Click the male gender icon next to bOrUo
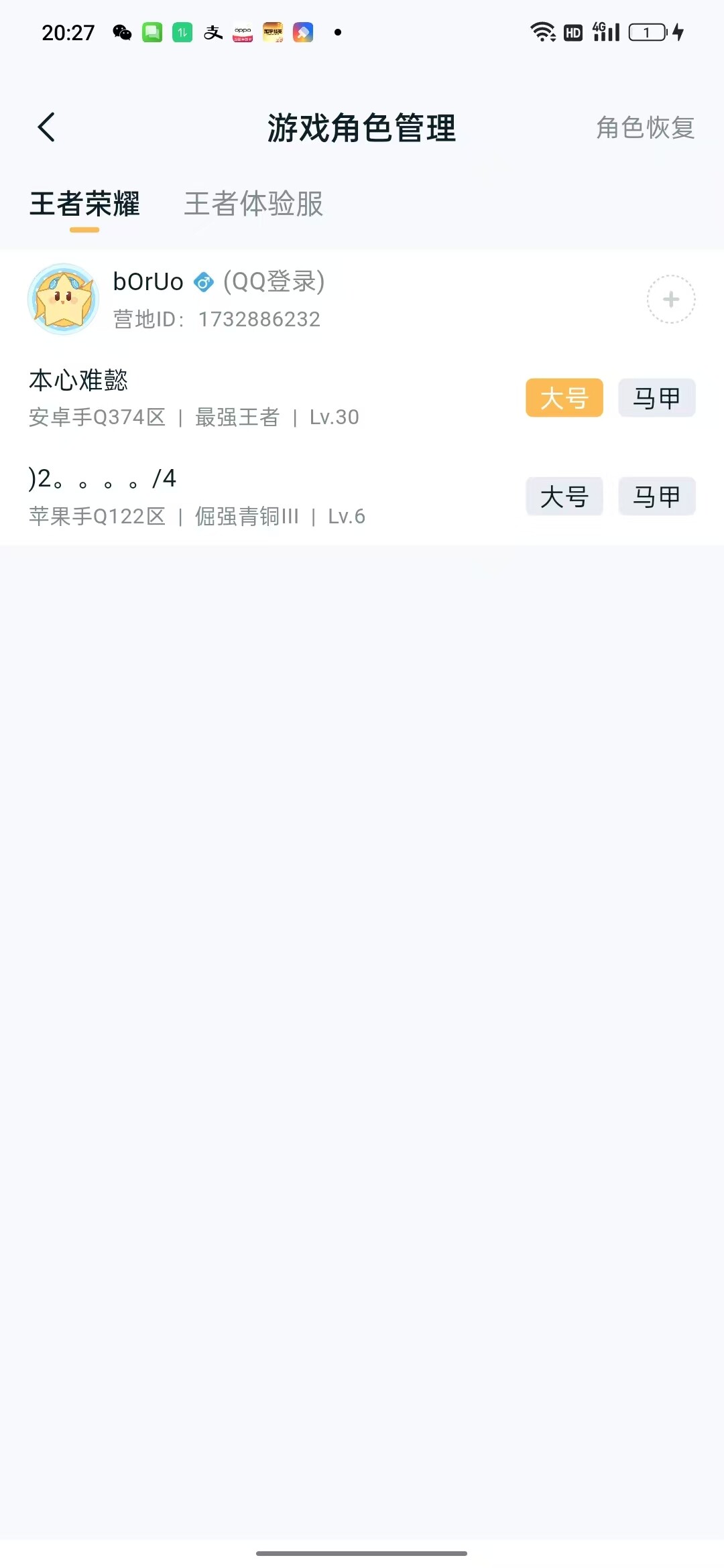 click(x=202, y=281)
